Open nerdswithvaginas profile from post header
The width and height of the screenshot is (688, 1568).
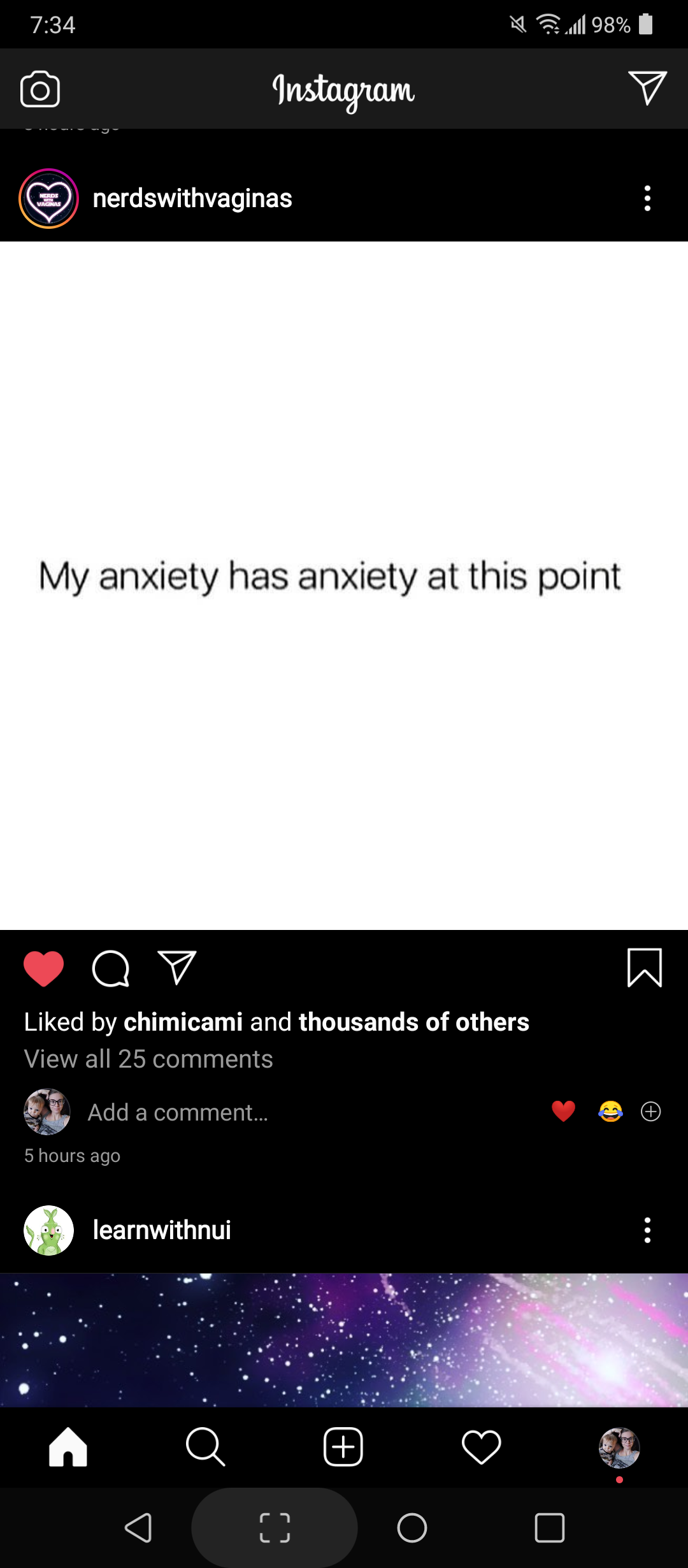[x=192, y=199]
